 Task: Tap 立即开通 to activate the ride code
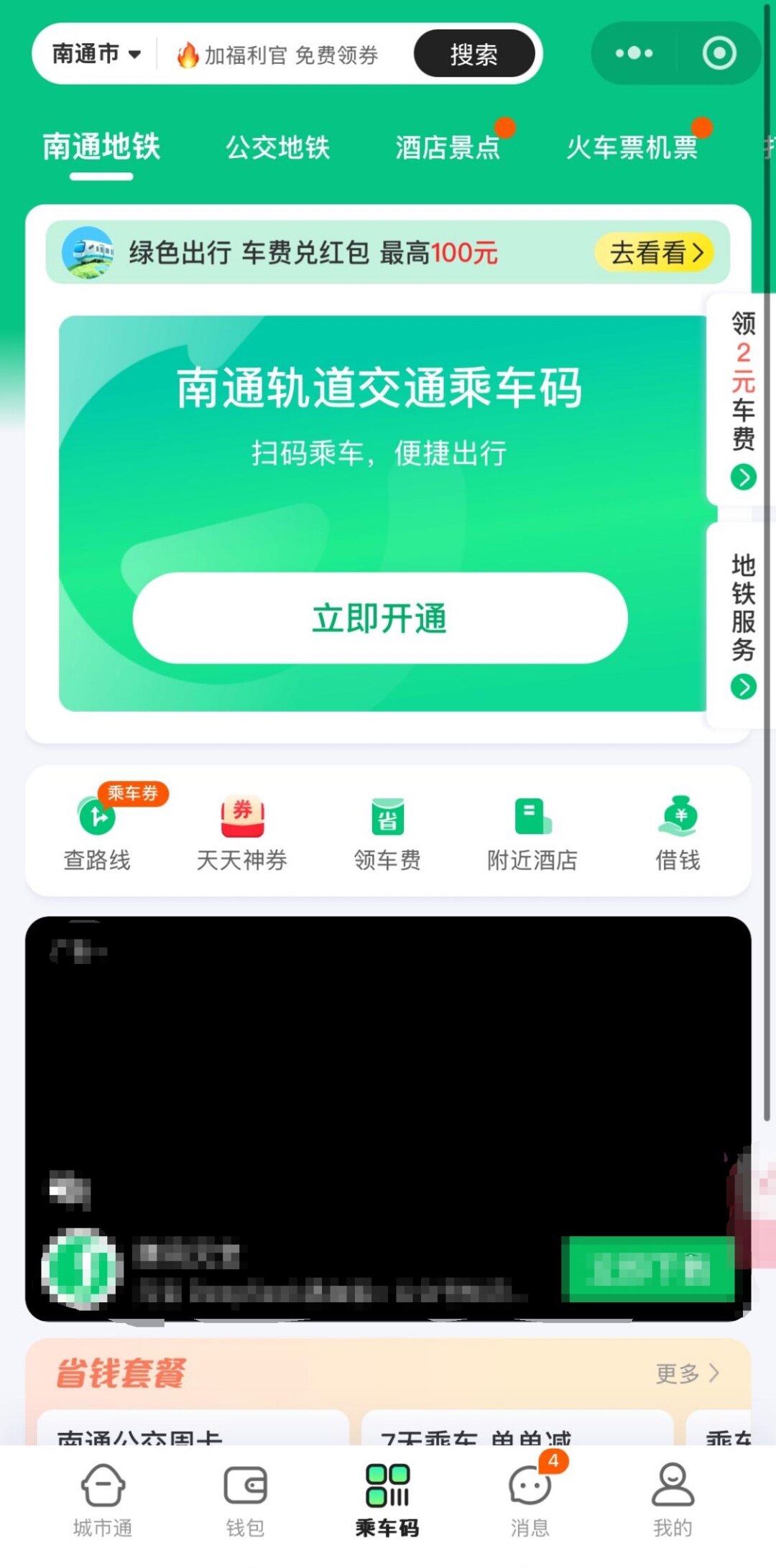click(x=380, y=618)
